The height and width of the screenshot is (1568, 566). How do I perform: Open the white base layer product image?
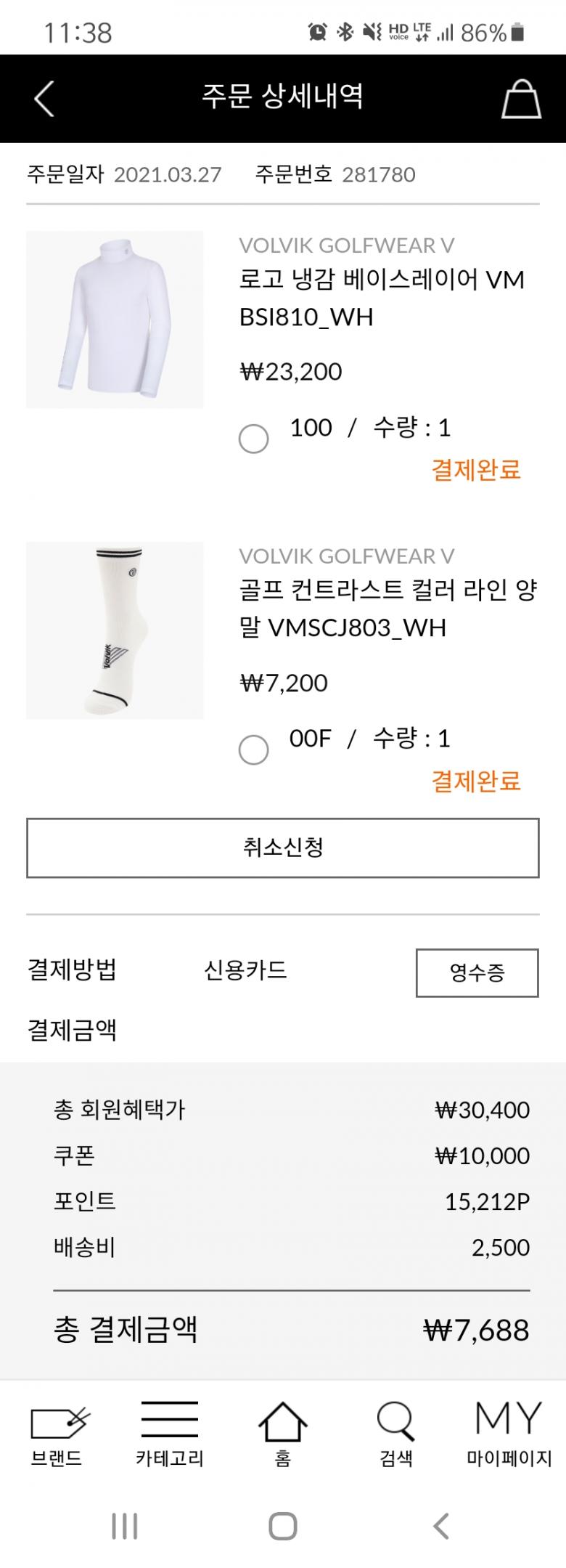[115, 320]
